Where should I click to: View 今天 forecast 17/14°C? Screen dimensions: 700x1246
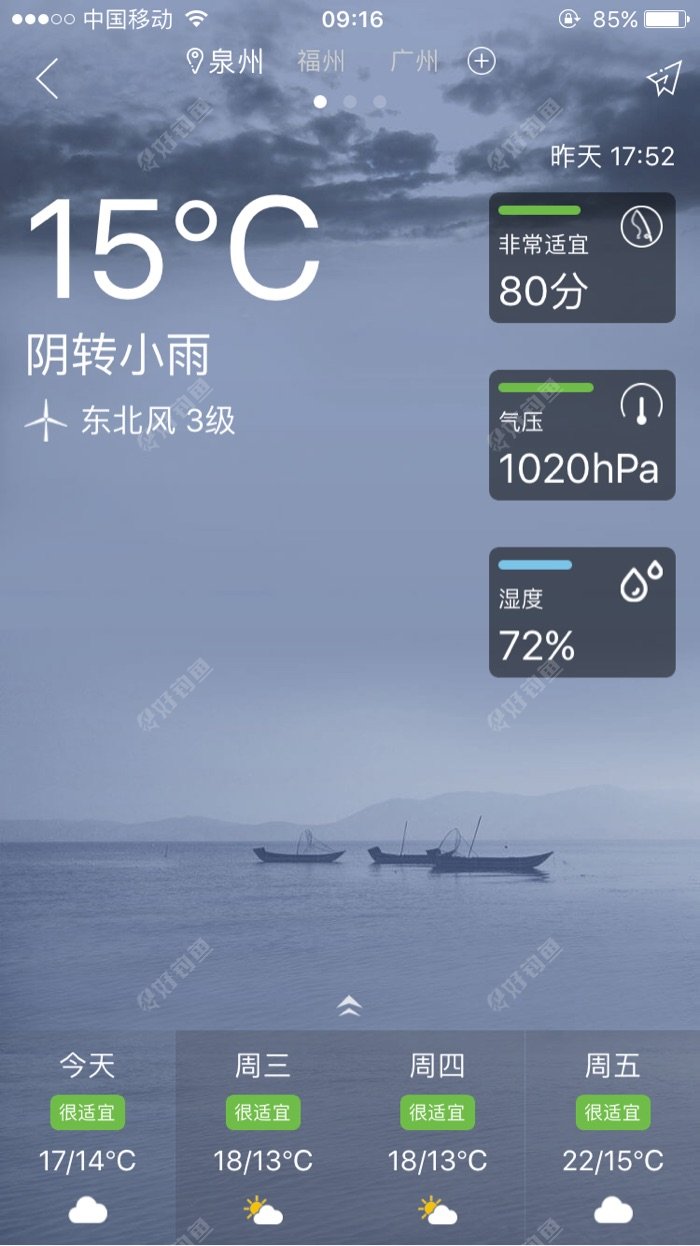click(88, 1138)
